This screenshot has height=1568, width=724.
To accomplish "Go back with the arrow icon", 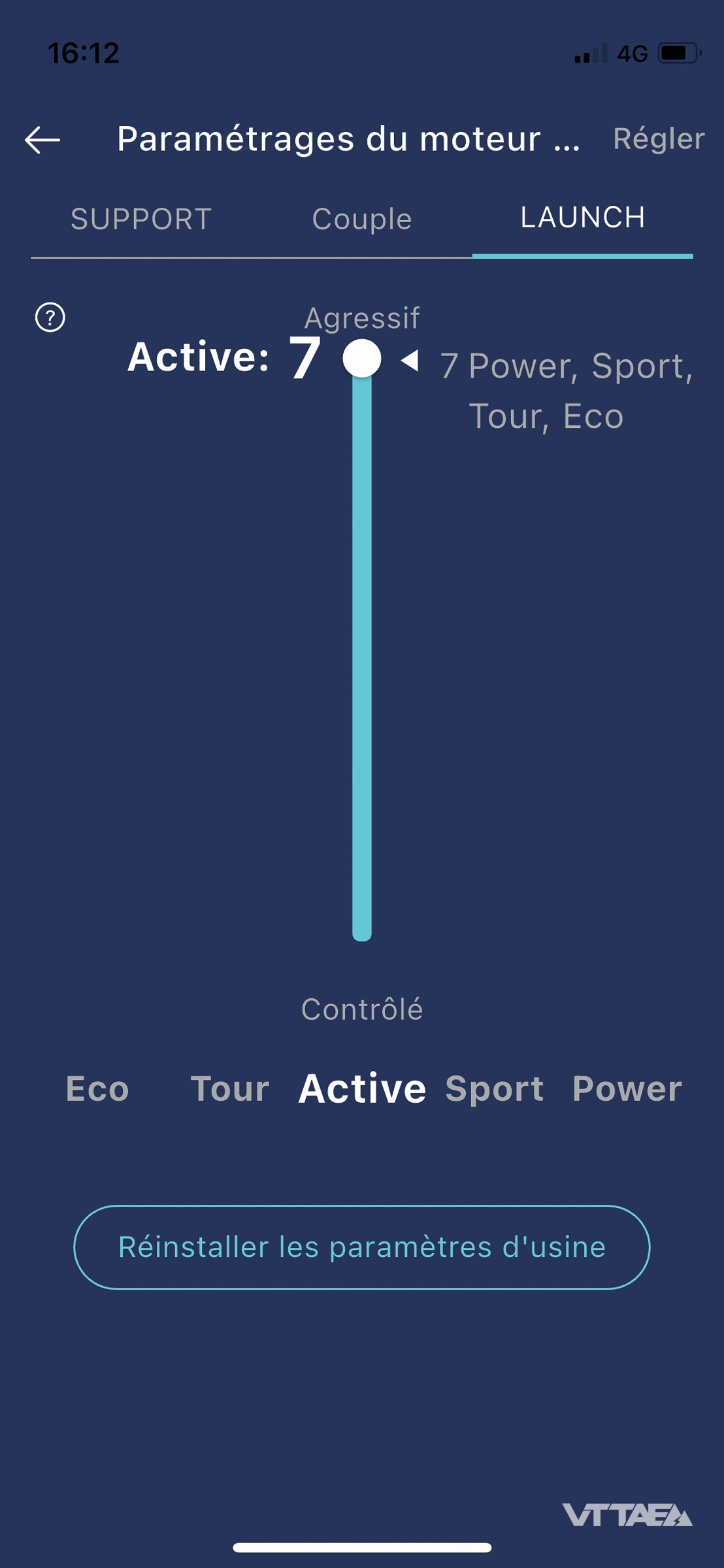I will coord(42,140).
